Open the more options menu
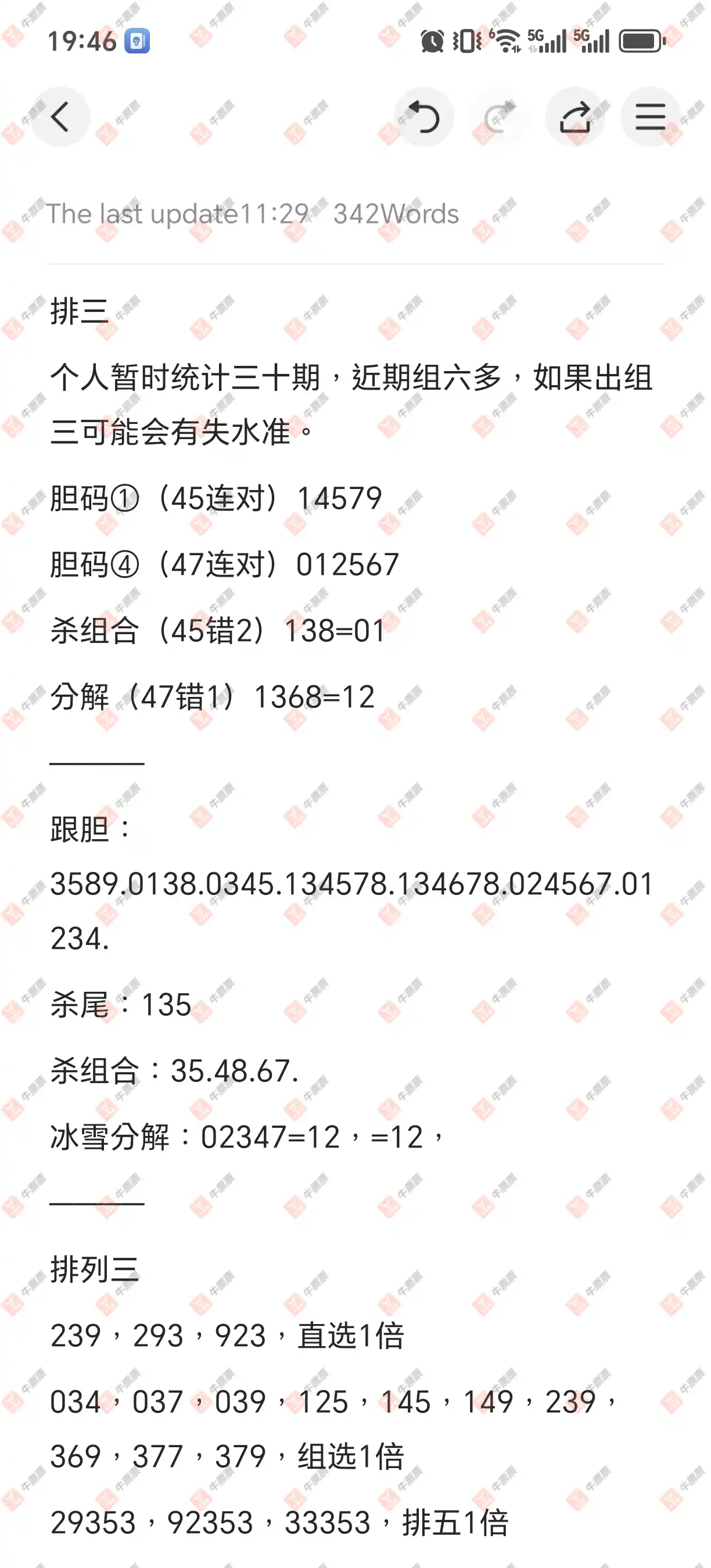This screenshot has height=1568, width=711. pyautogui.click(x=649, y=116)
